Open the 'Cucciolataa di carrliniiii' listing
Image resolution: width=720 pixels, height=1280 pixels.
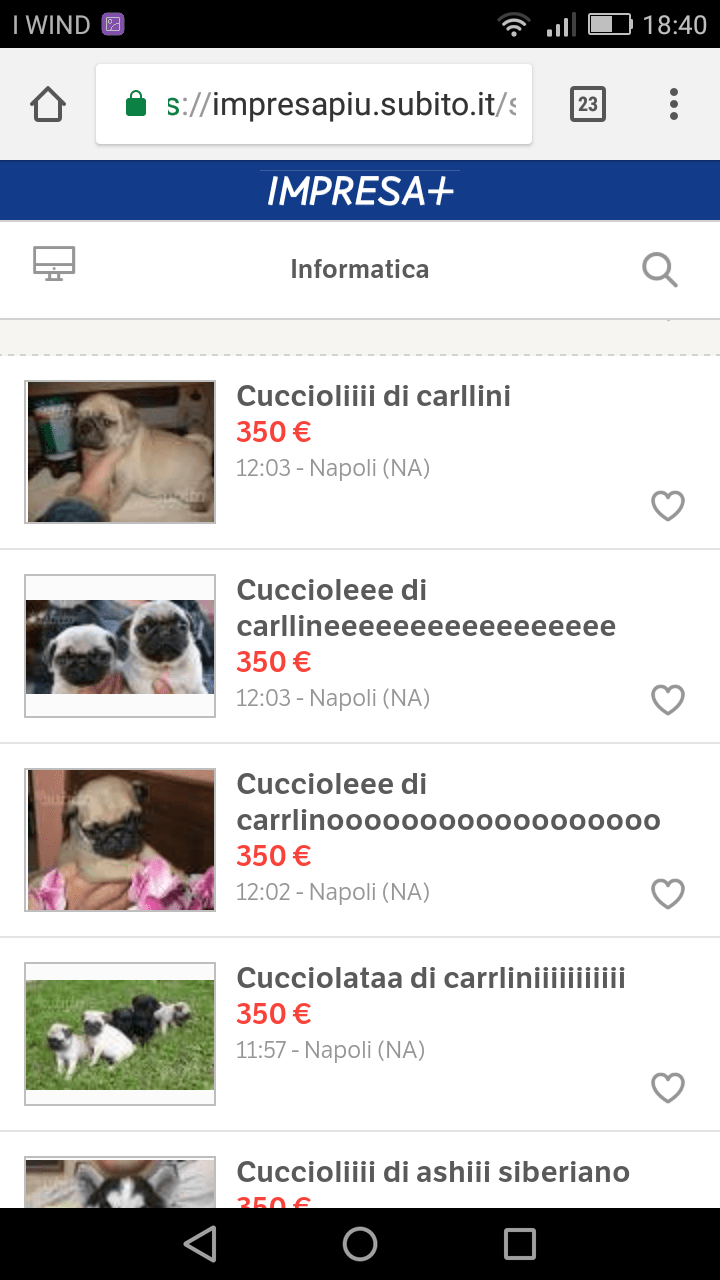(431, 978)
